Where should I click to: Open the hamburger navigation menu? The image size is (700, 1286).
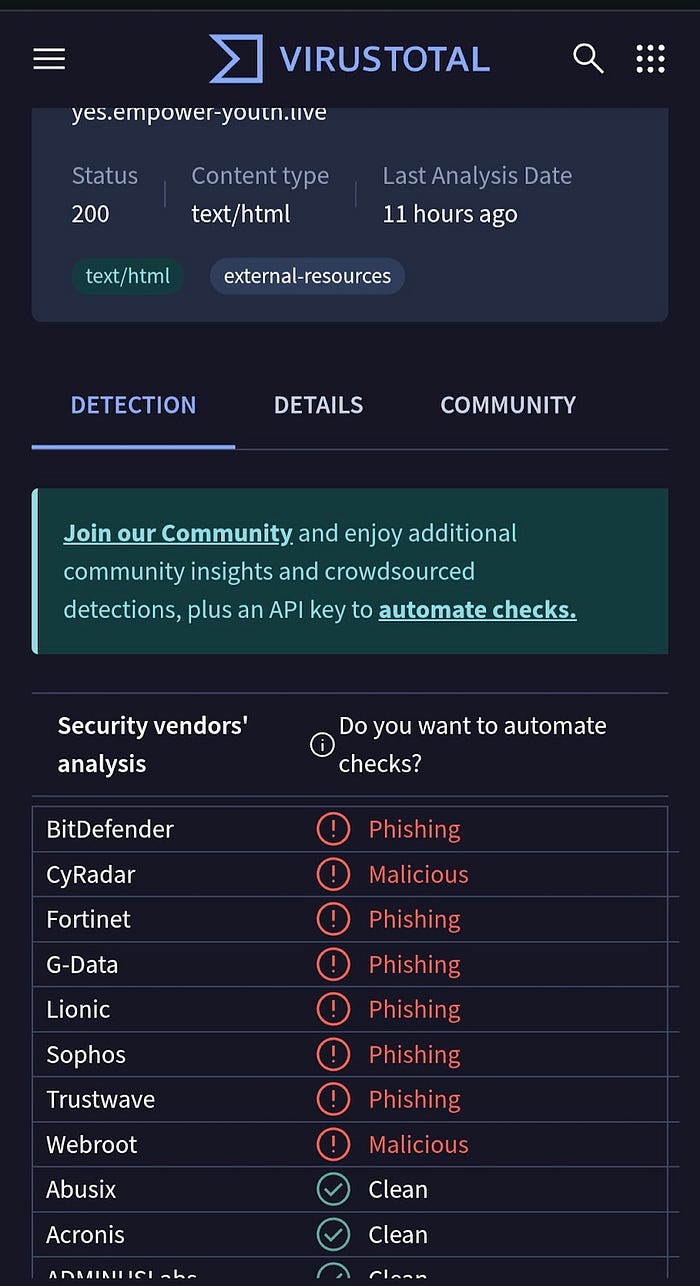coord(49,59)
